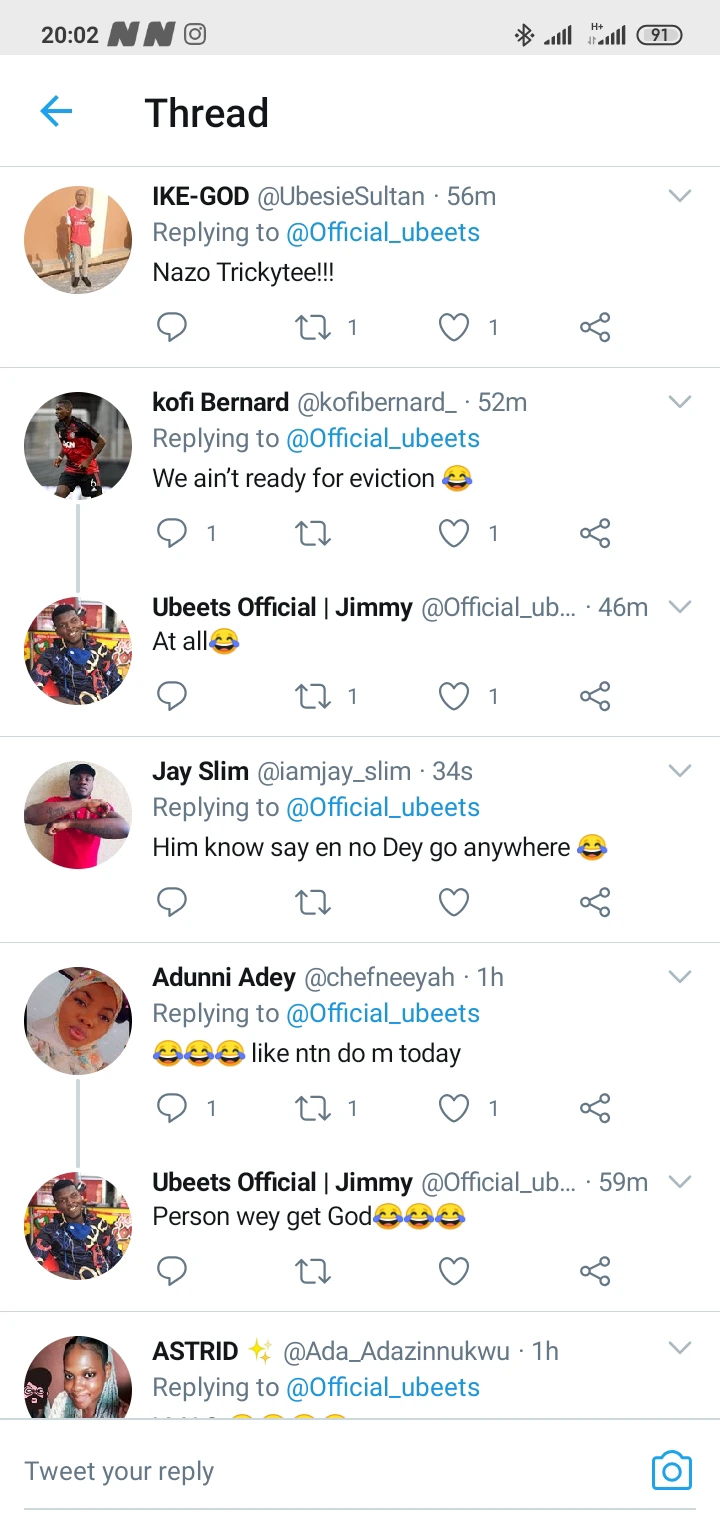Retweet IKE-GOD's tweet
The image size is (720, 1520).
(x=313, y=327)
